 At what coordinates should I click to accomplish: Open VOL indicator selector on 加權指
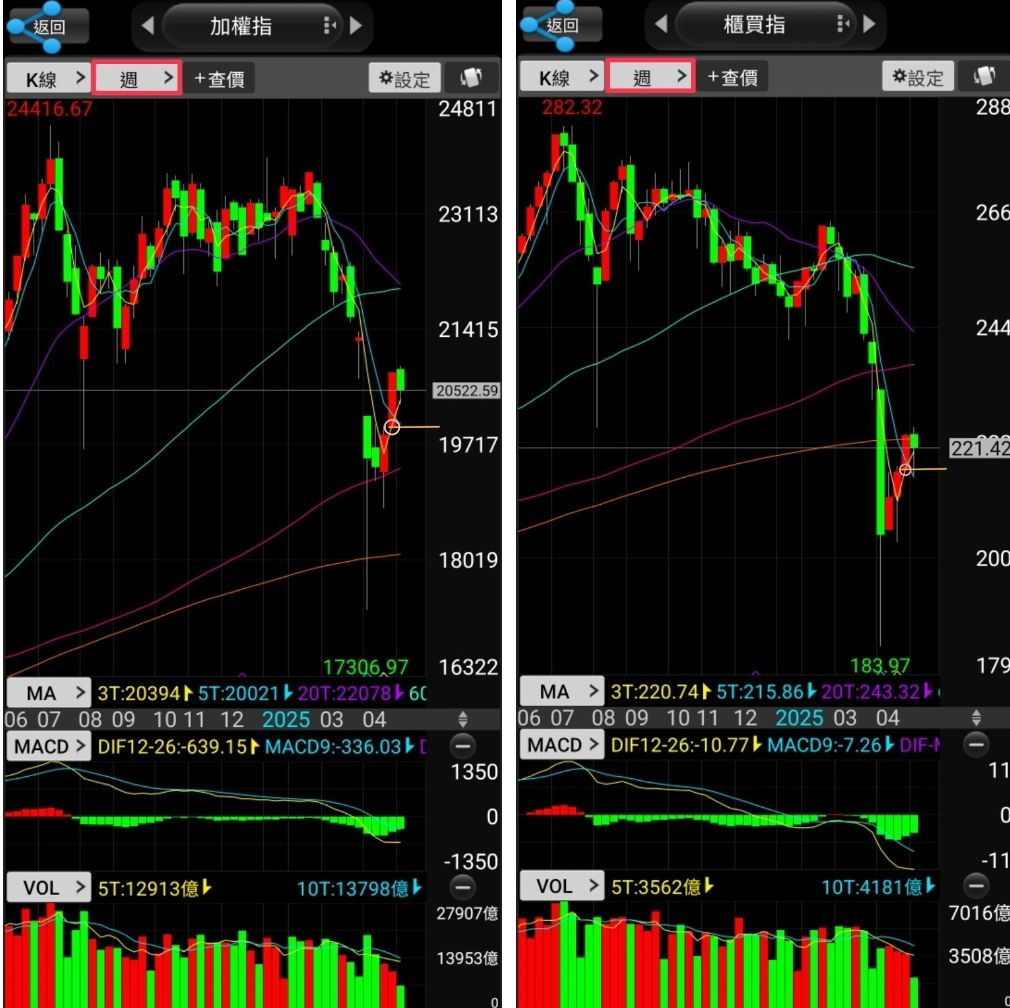click(x=48, y=887)
